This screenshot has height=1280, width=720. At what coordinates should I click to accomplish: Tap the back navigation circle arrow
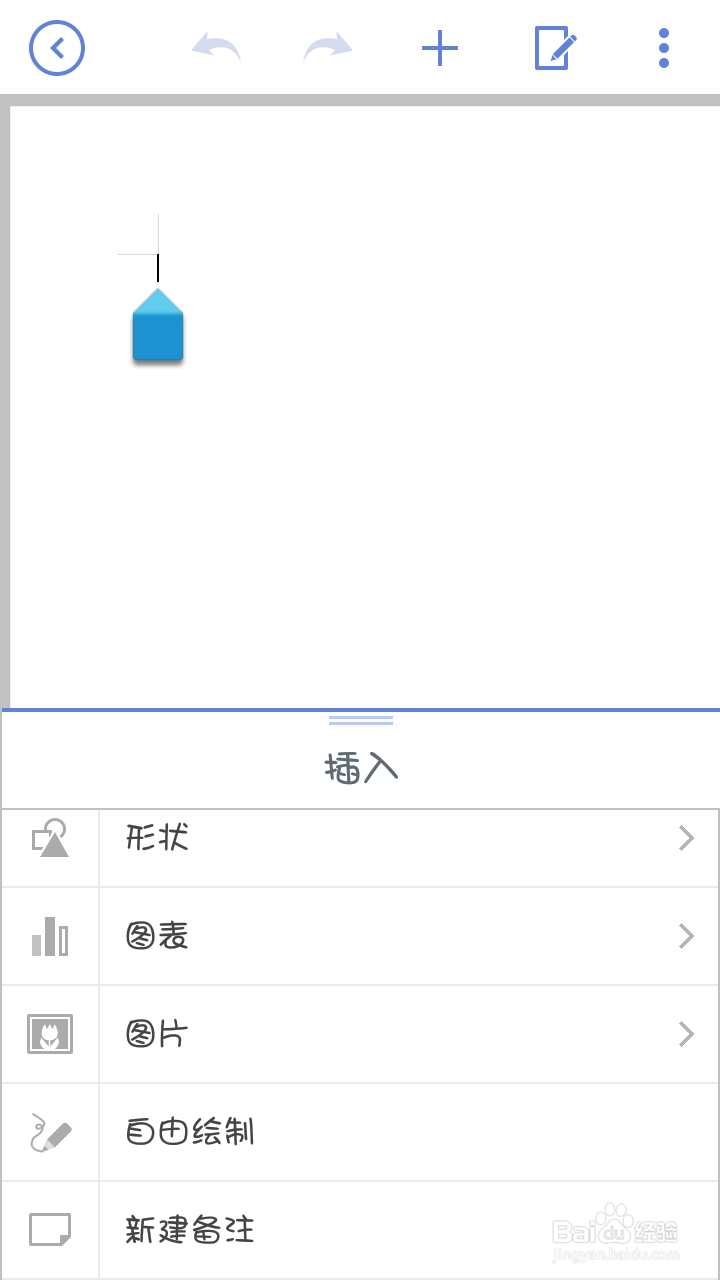point(57,47)
